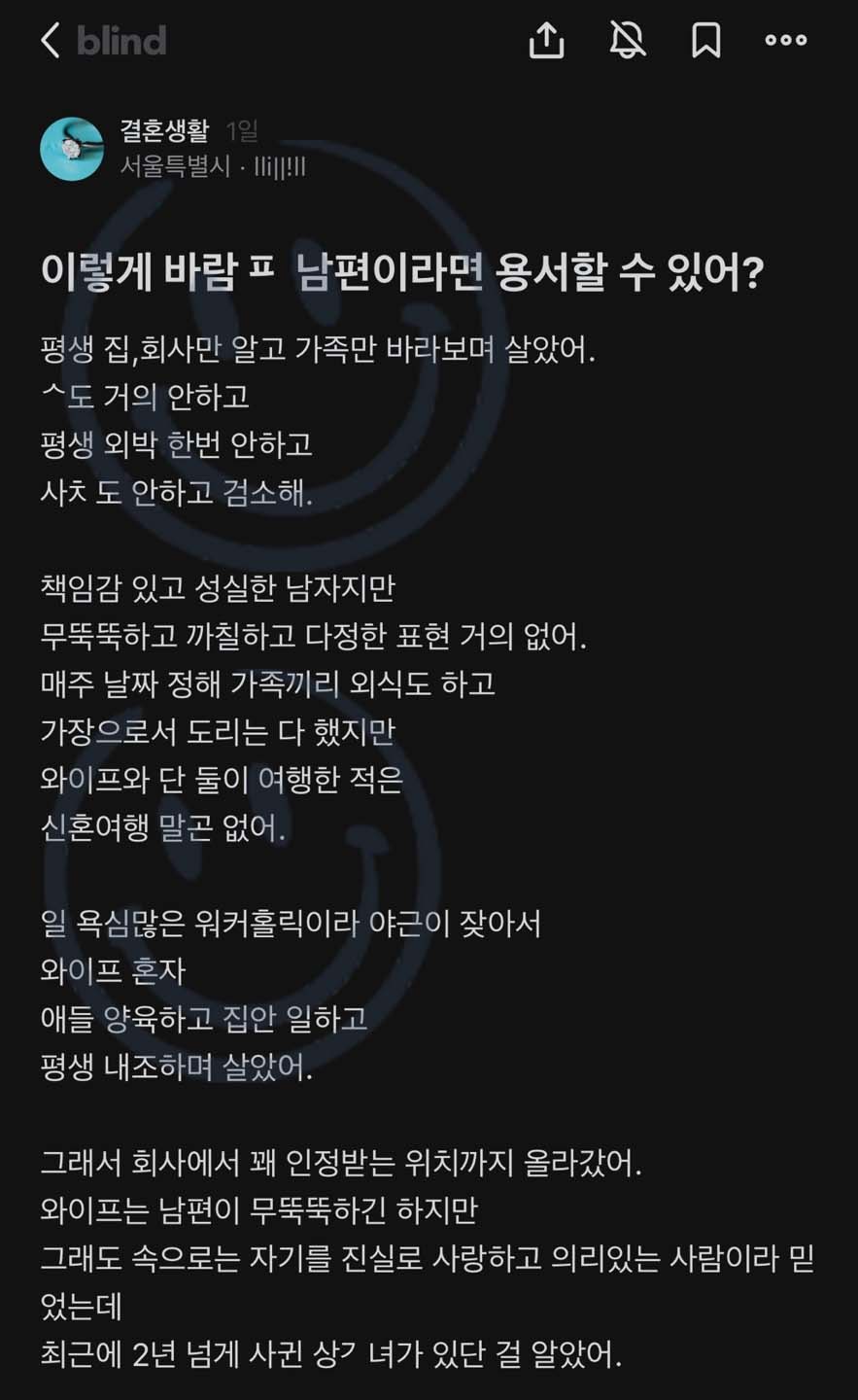Viewport: 858px width, 1400px height.
Task: View the 결혼생활 channel avatar
Action: pyautogui.click(x=72, y=149)
